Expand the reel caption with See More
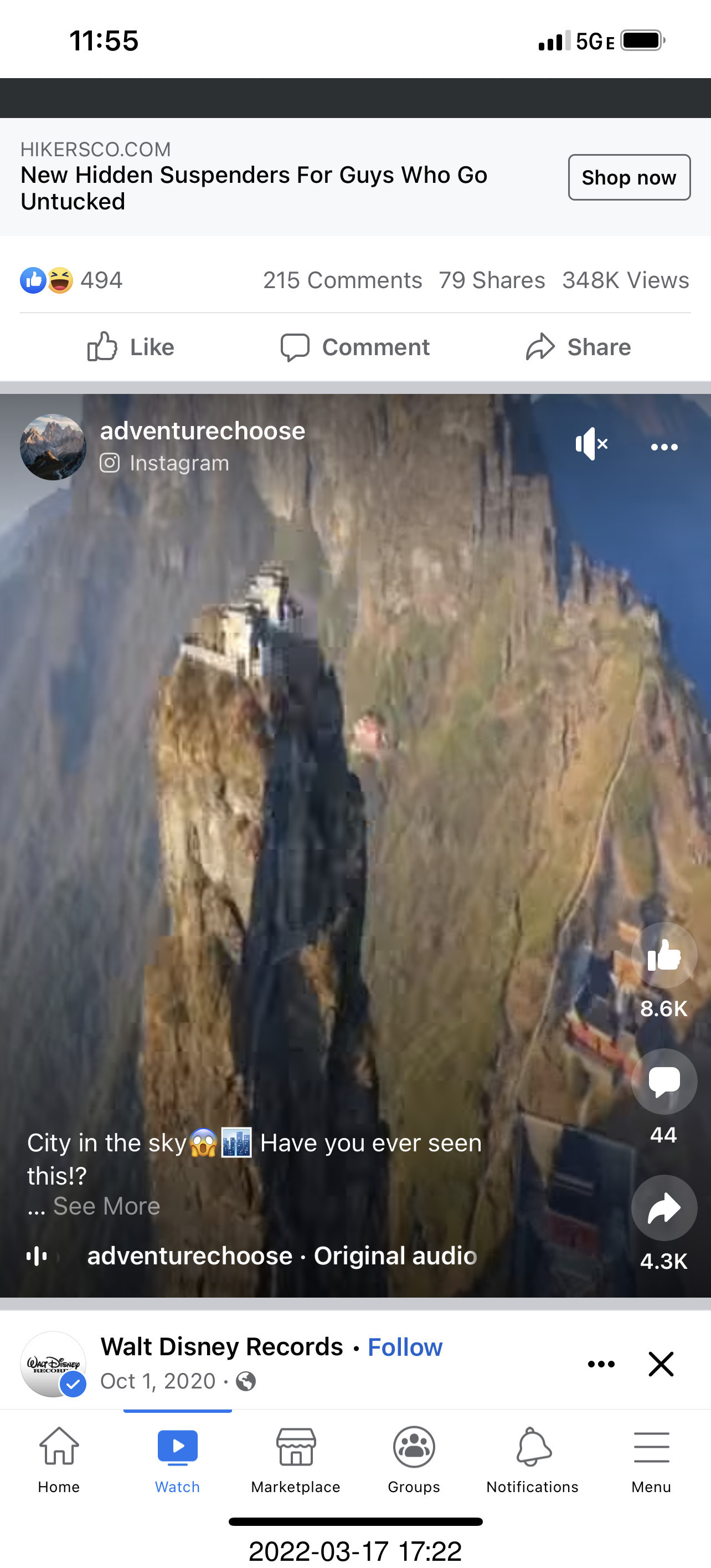The width and height of the screenshot is (711, 1568). click(x=106, y=1206)
